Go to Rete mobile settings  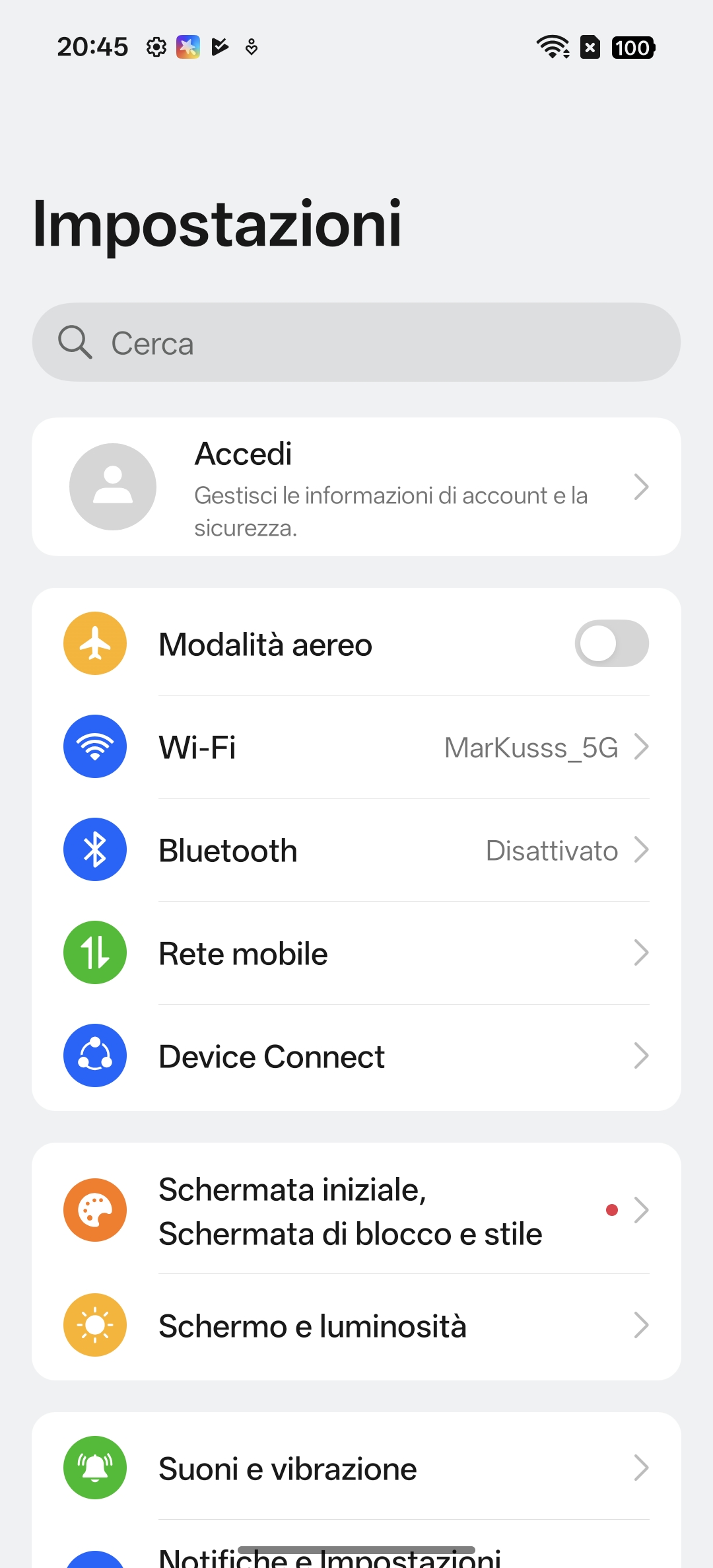pos(356,953)
